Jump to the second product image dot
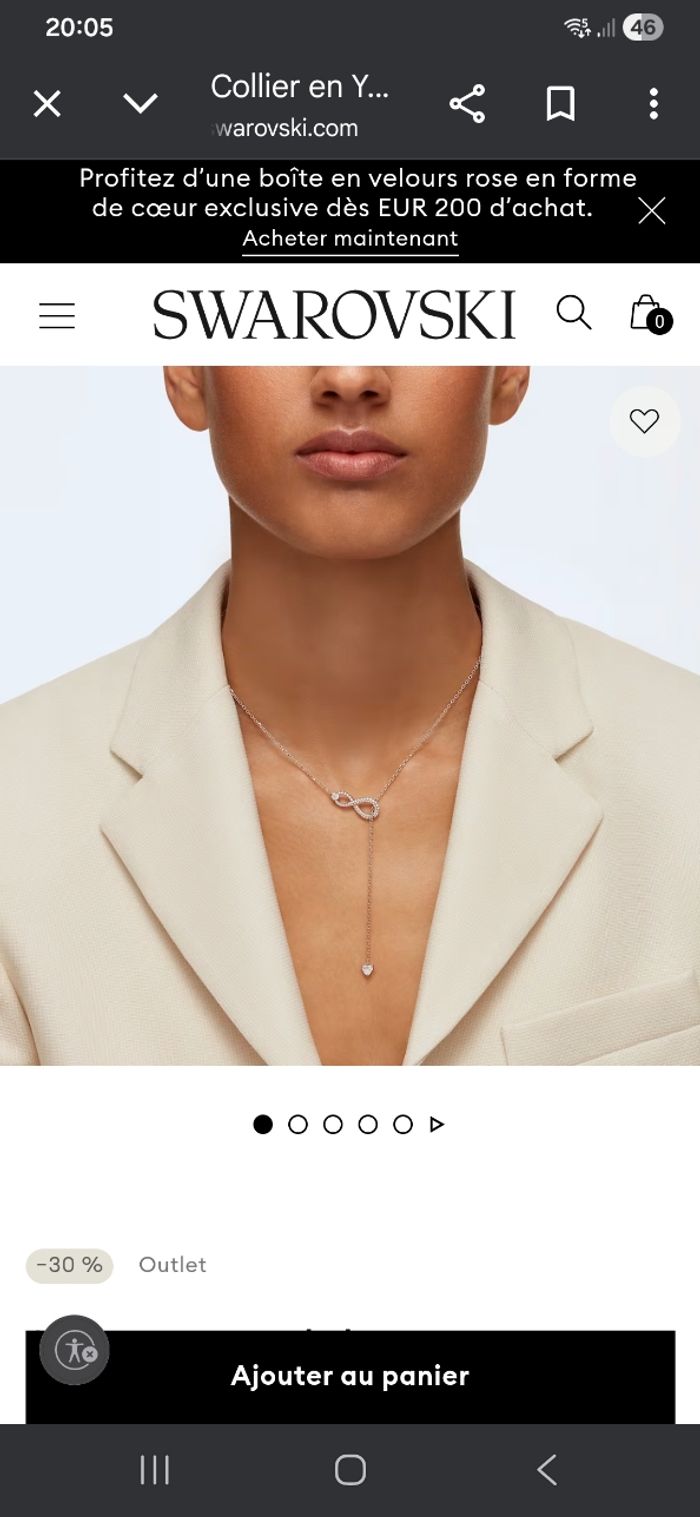 pos(298,1124)
